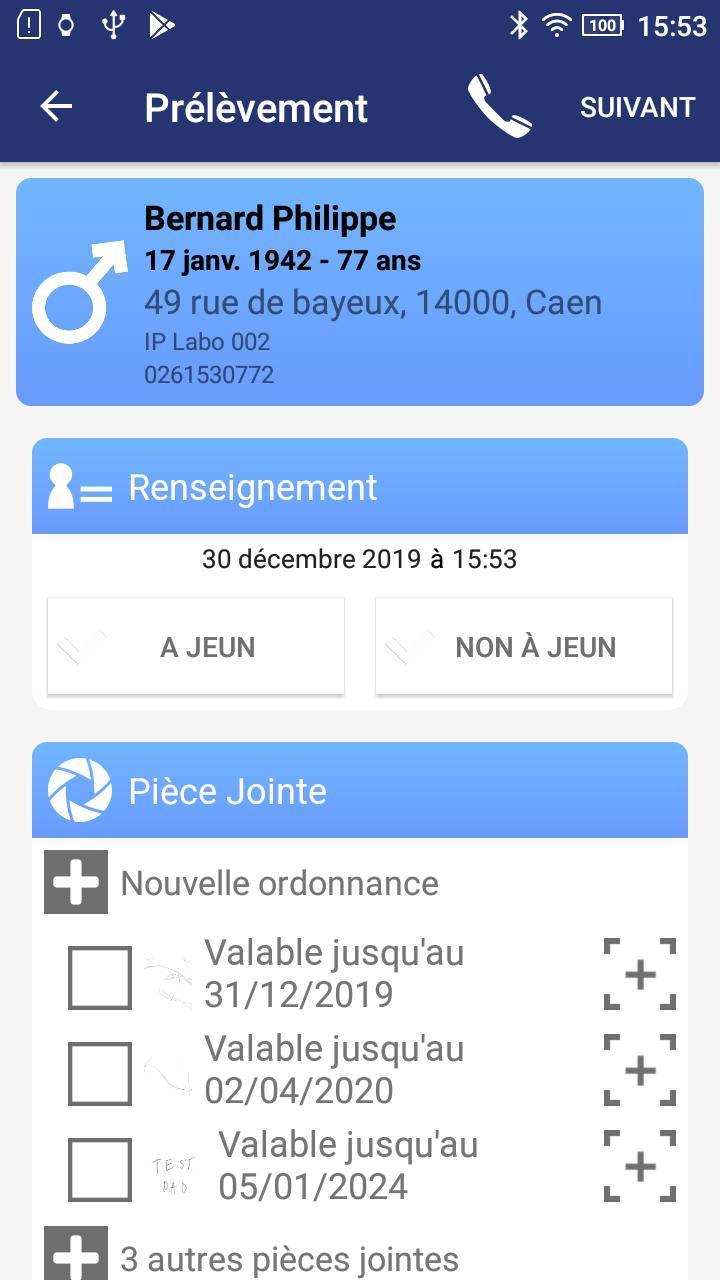Tap the date 30 décembre 2019 à 15:53
The width and height of the screenshot is (720, 1280).
pyautogui.click(x=360, y=559)
